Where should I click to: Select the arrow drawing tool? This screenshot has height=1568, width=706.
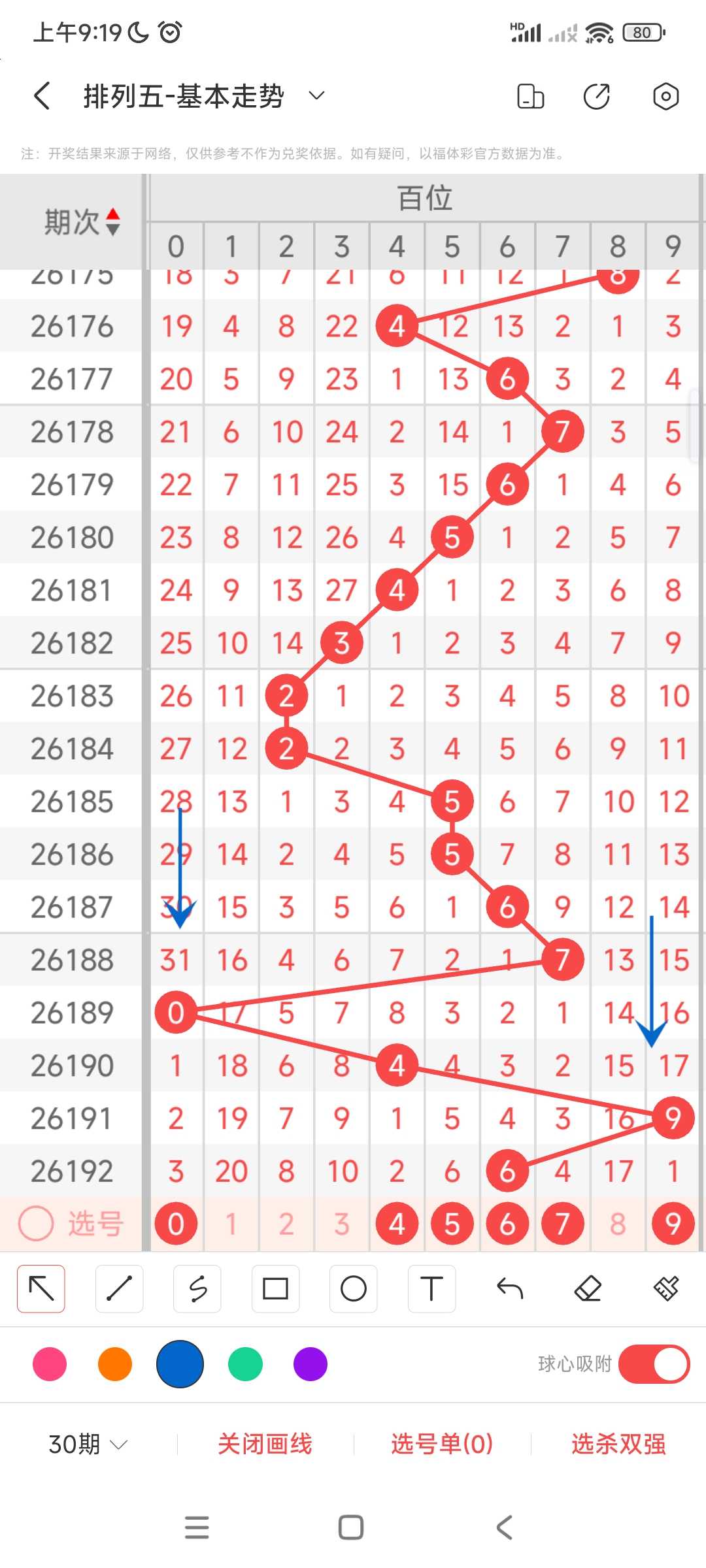(41, 1288)
